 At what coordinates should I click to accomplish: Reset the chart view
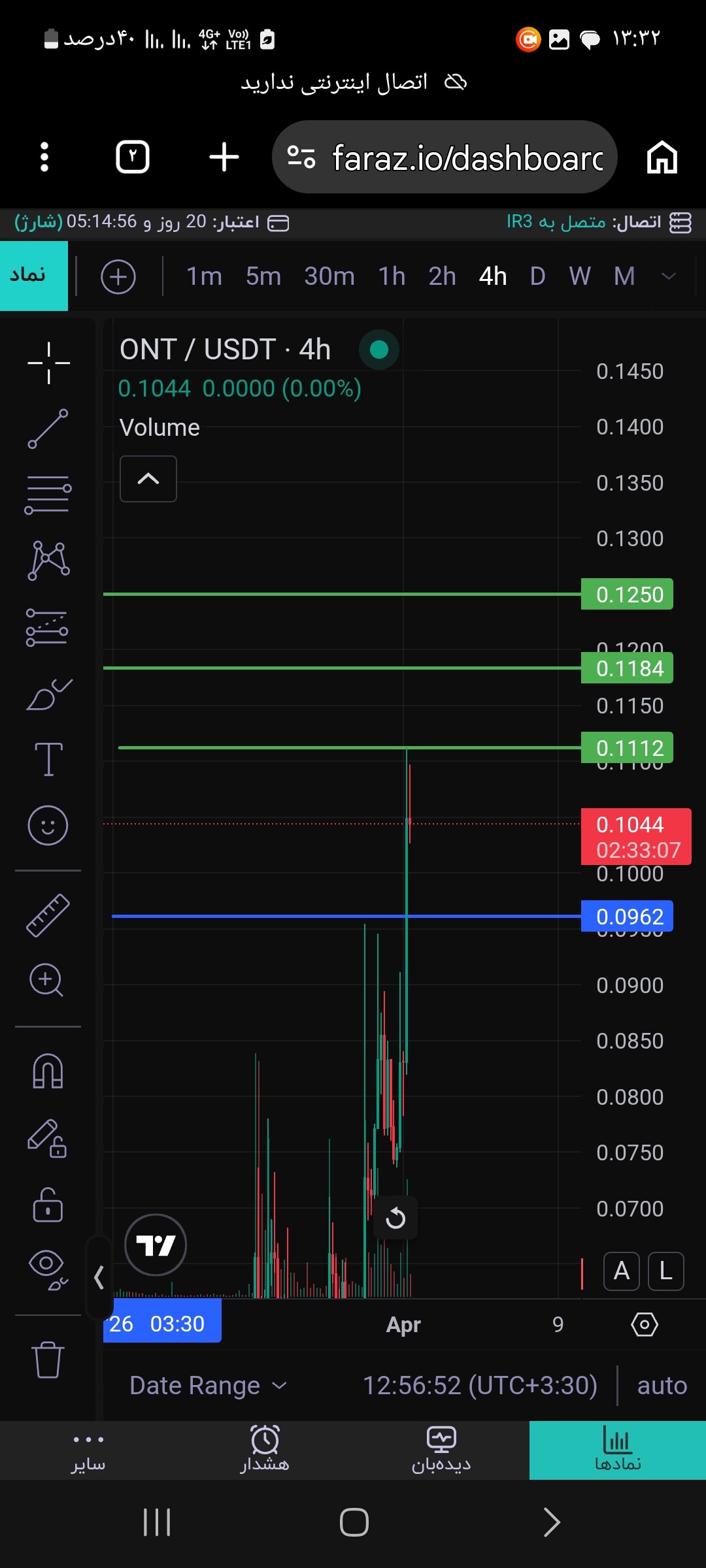[x=395, y=1218]
